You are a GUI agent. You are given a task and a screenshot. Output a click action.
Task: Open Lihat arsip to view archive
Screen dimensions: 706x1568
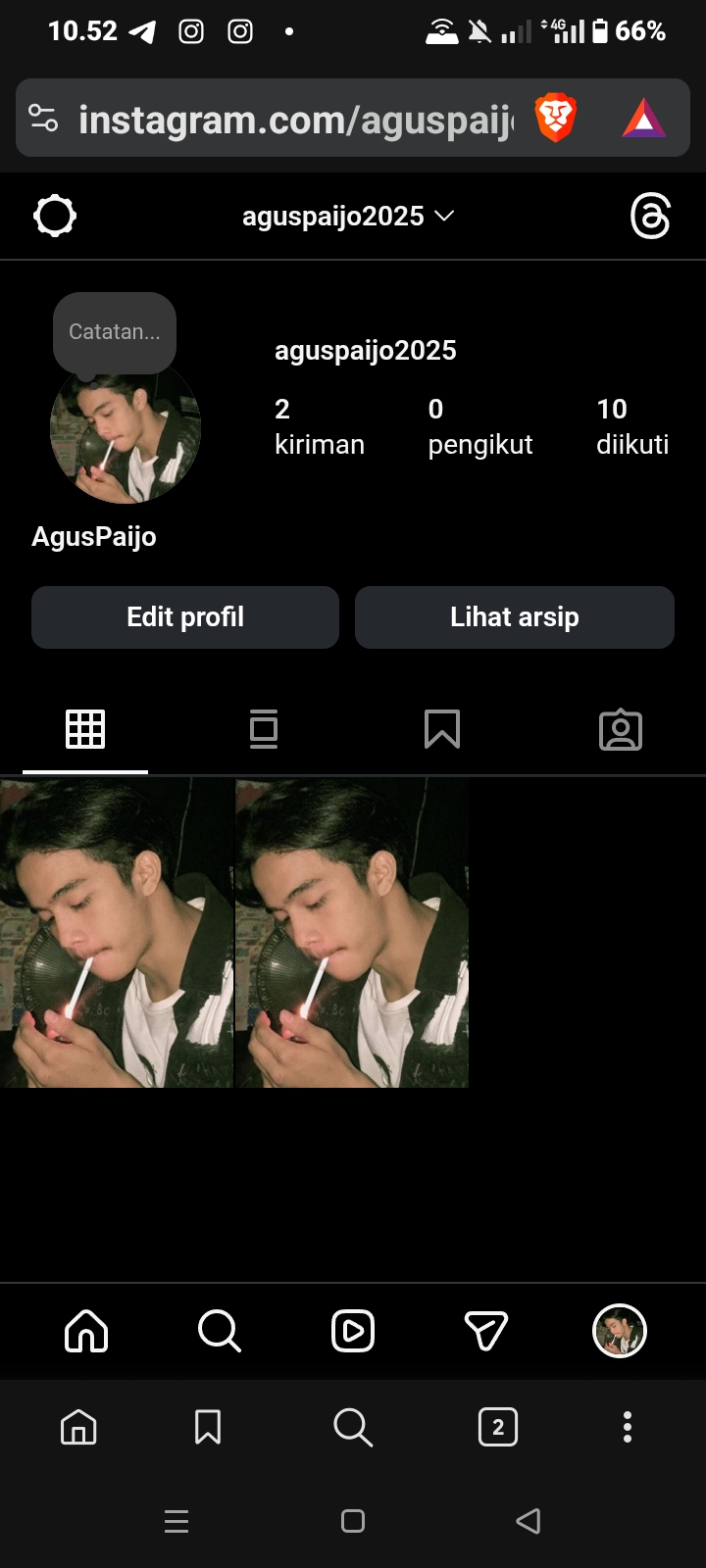point(515,617)
